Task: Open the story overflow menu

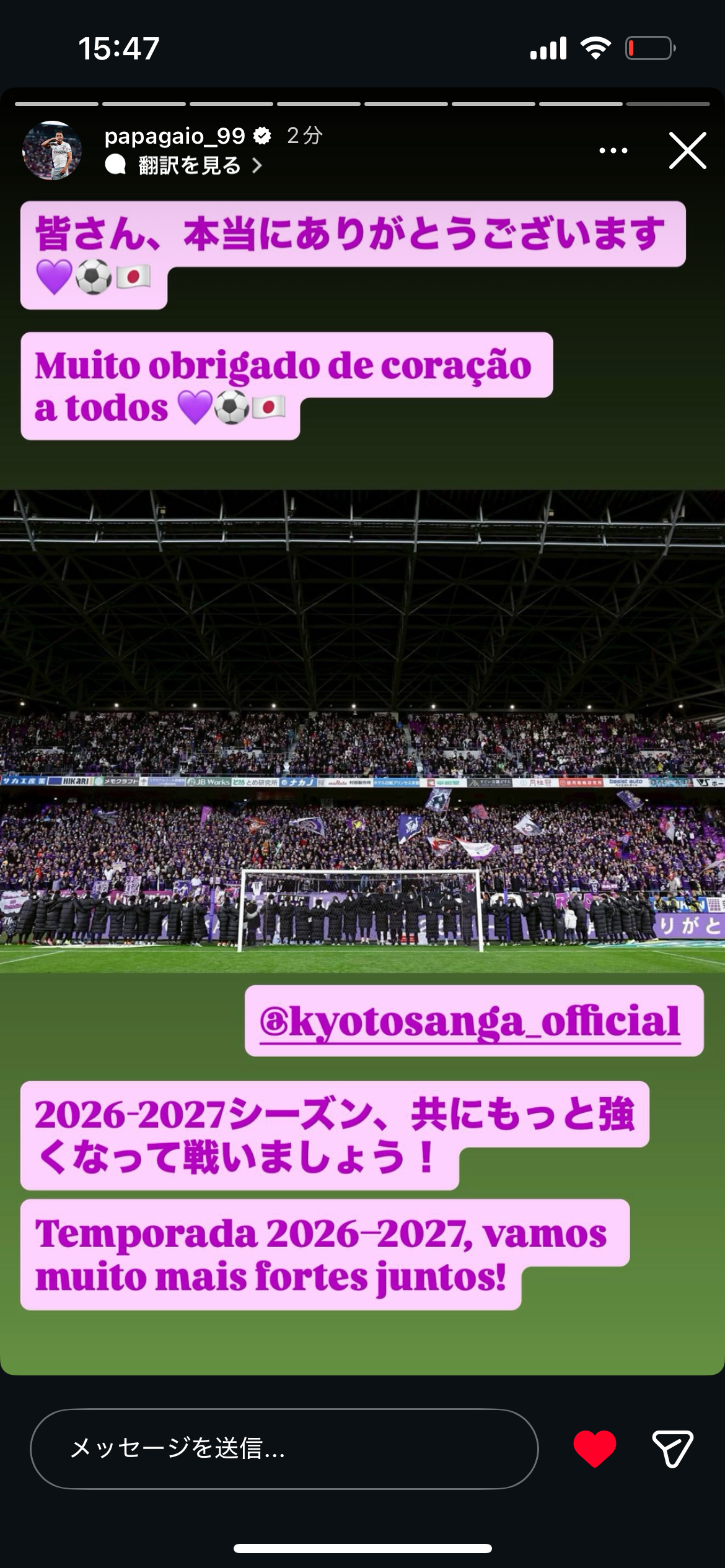Action: click(x=613, y=150)
